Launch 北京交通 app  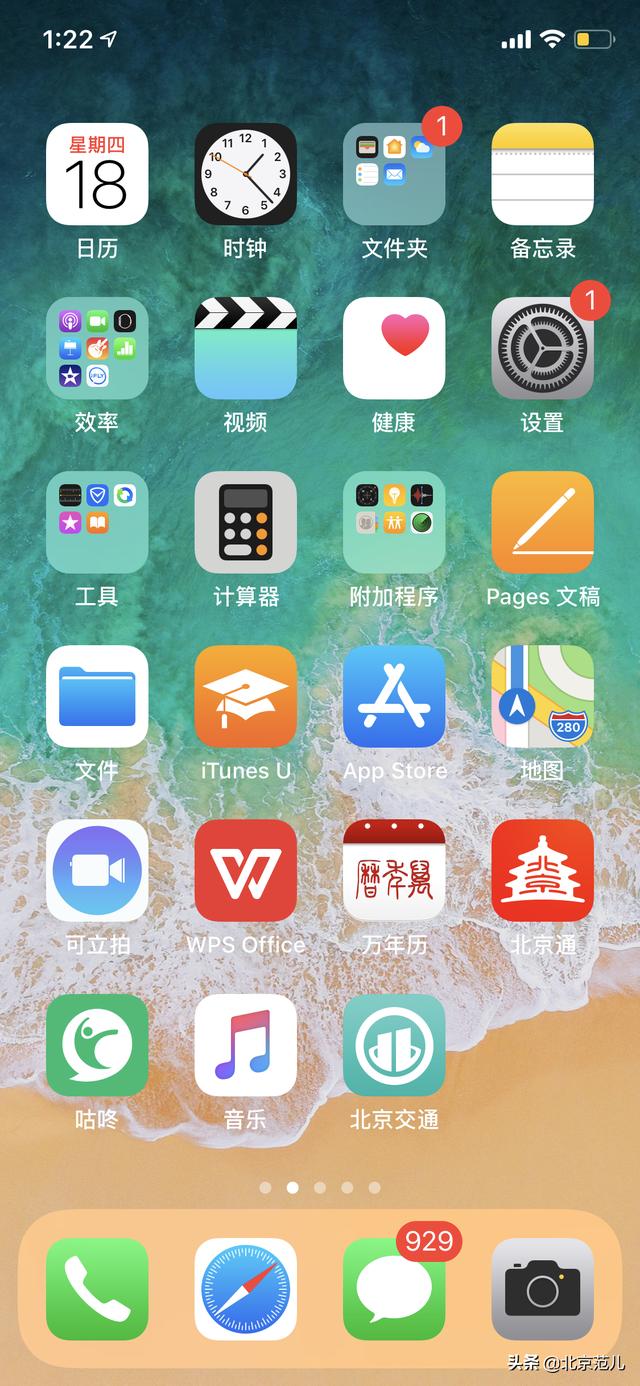[394, 1044]
